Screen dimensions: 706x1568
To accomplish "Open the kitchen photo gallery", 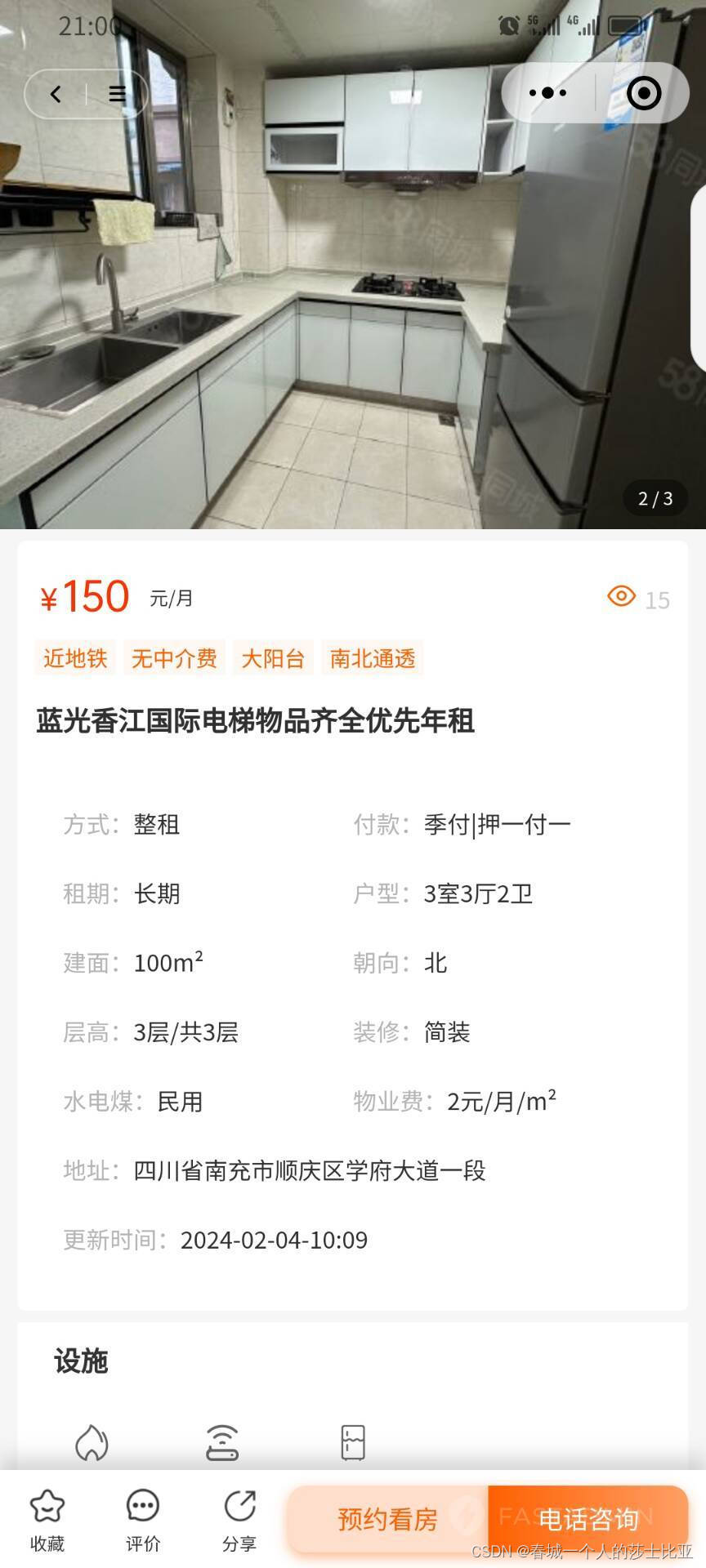I will click(x=353, y=265).
